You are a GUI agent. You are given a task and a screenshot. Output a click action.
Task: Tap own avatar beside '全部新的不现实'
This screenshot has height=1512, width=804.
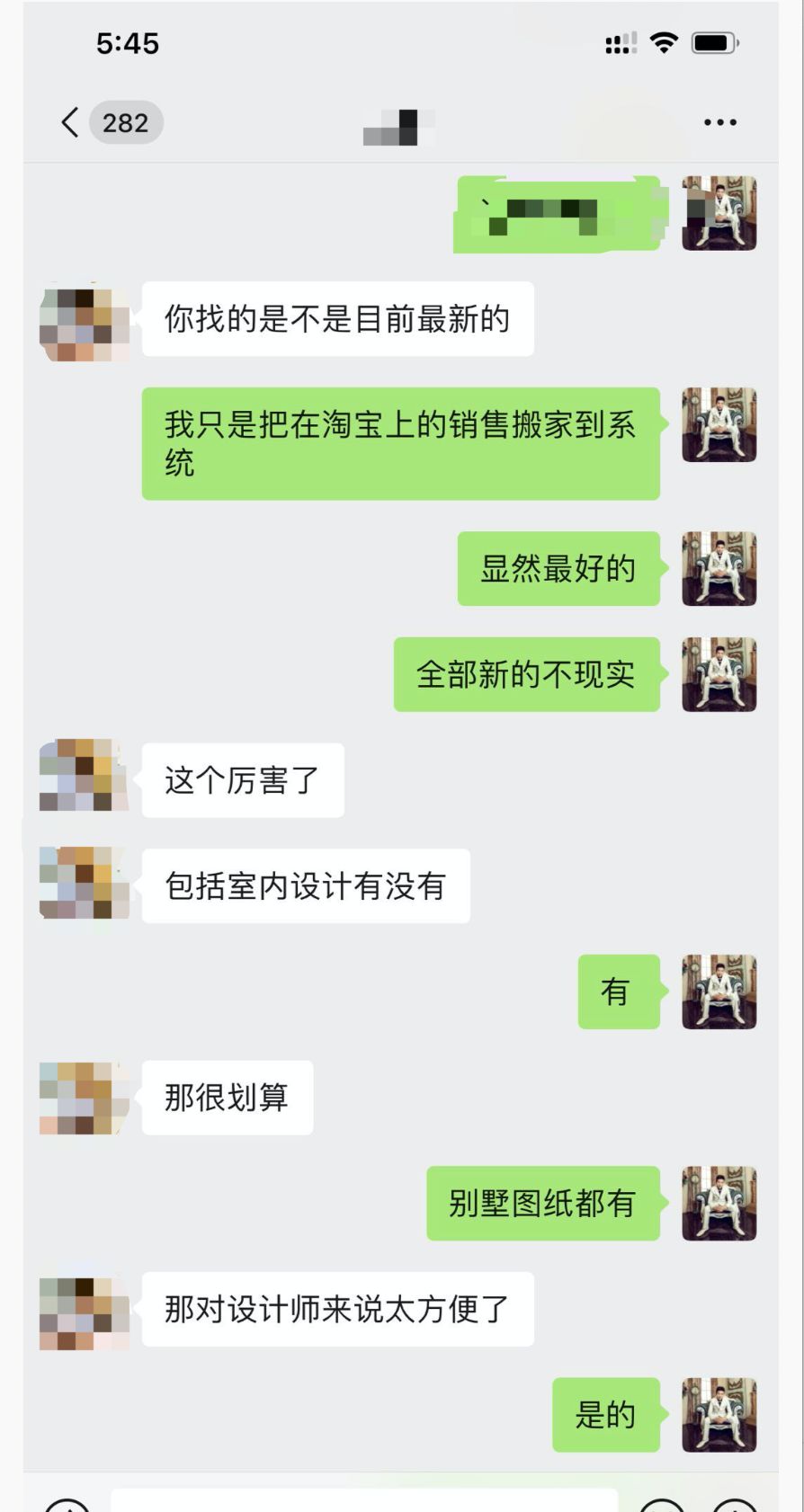[x=719, y=674]
